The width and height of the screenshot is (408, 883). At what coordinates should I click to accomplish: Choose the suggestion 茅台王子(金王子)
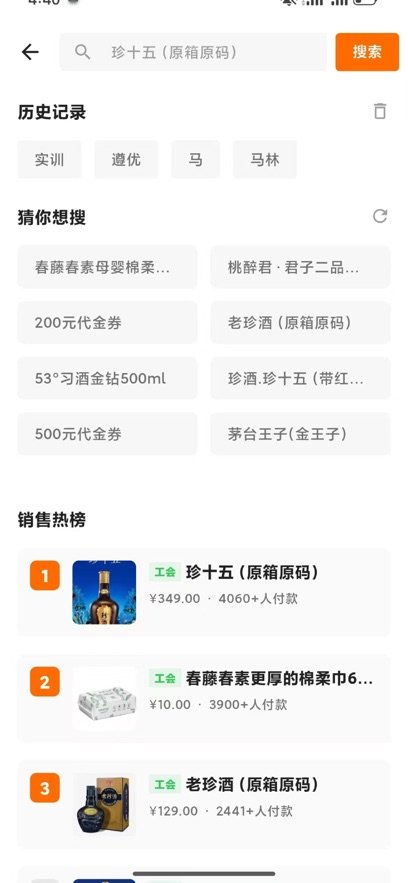point(301,434)
